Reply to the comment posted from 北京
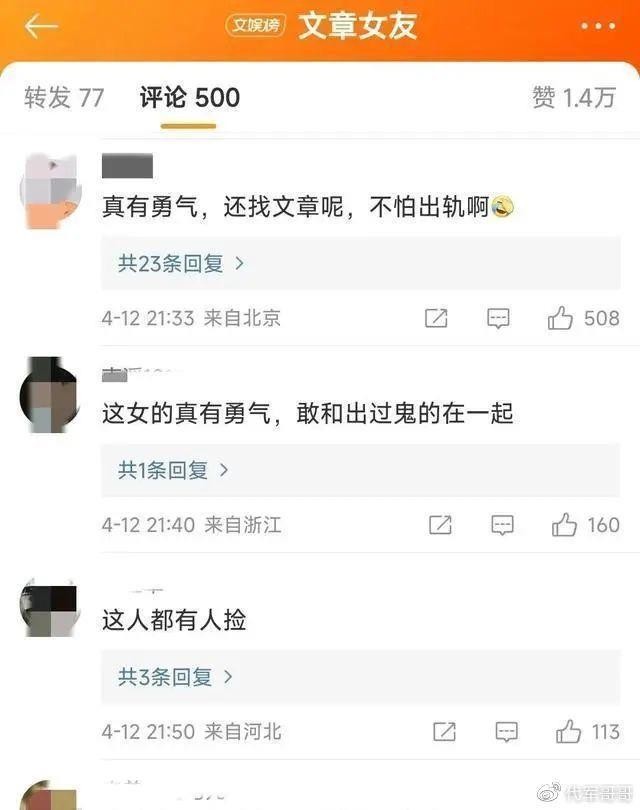The height and width of the screenshot is (810, 640). click(x=498, y=319)
